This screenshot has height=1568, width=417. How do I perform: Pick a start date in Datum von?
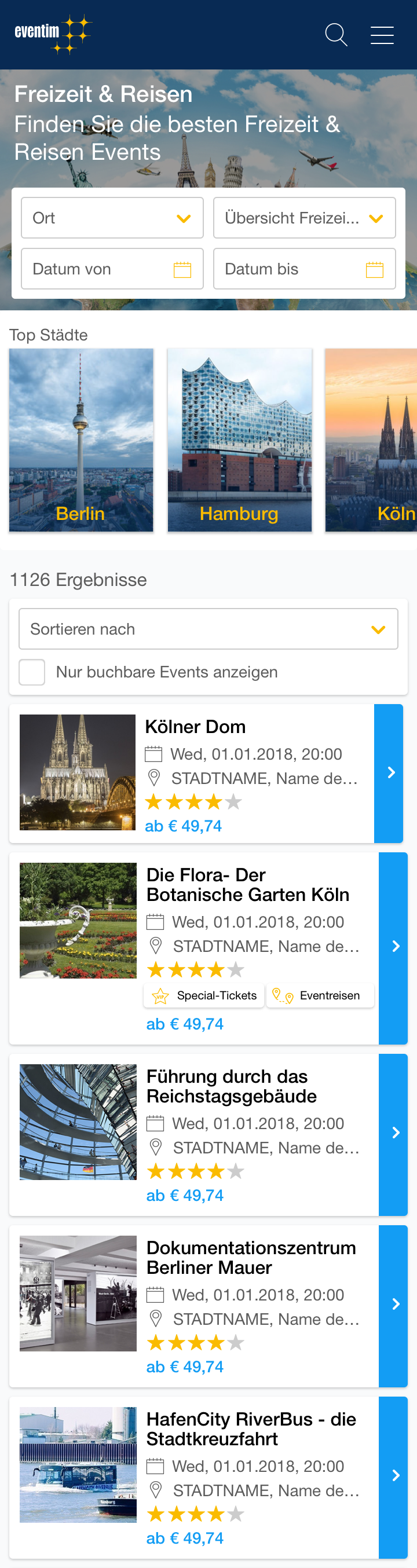tap(112, 269)
